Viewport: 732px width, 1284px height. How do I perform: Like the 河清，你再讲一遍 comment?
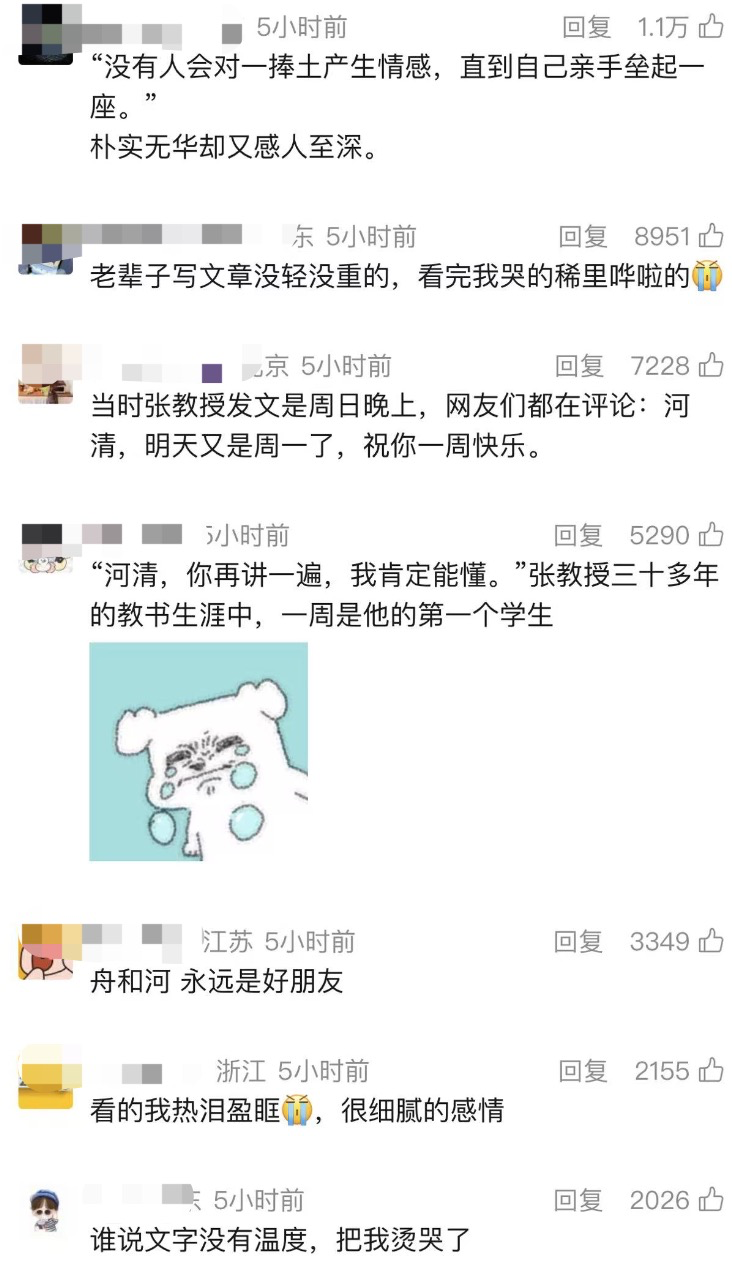711,536
